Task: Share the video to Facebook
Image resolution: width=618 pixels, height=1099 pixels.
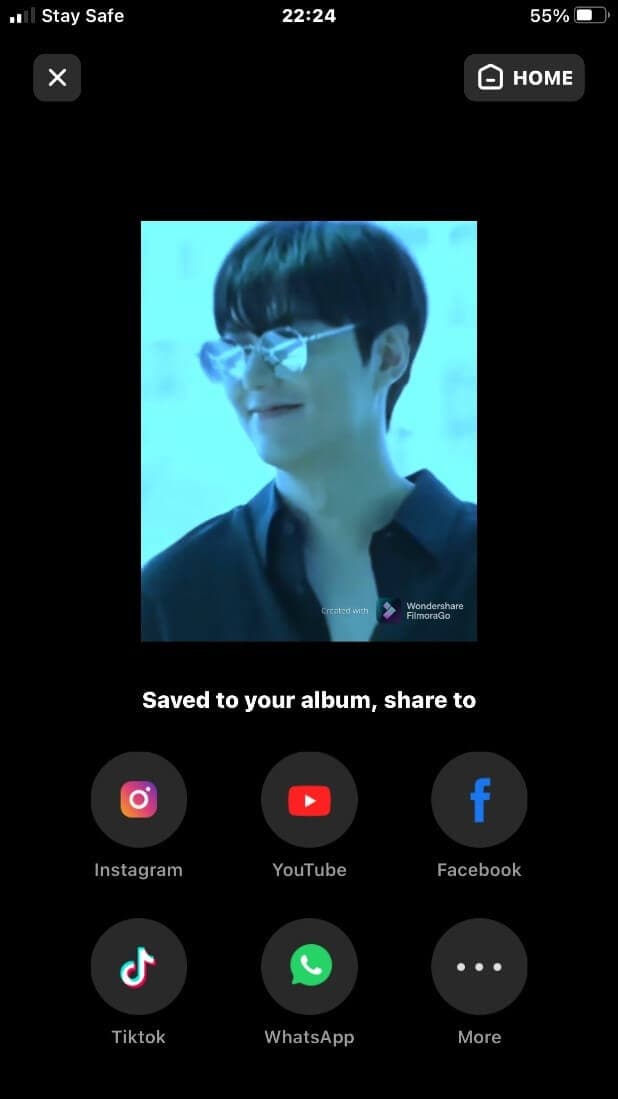Action: [479, 800]
